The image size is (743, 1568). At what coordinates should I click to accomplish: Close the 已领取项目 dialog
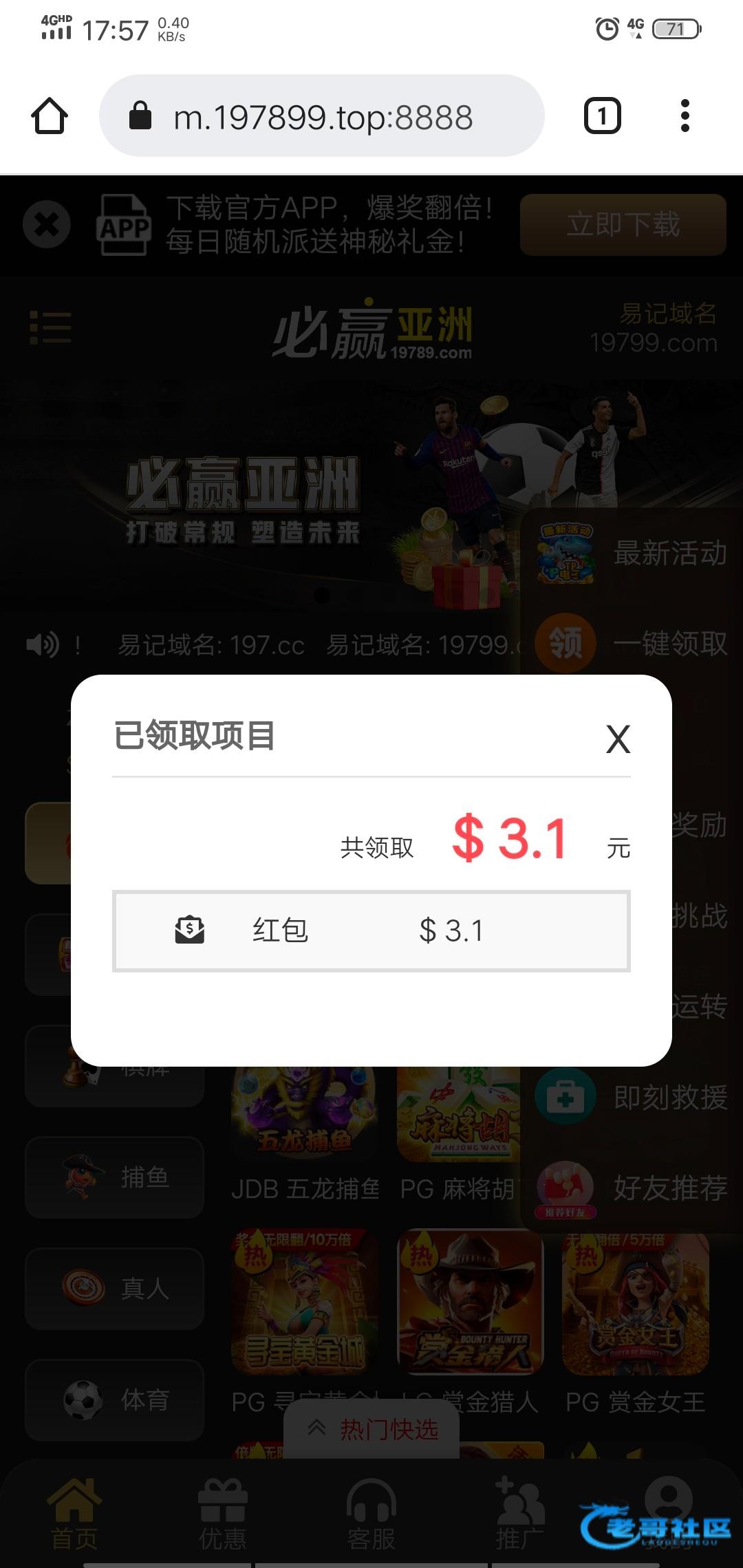[x=617, y=739]
